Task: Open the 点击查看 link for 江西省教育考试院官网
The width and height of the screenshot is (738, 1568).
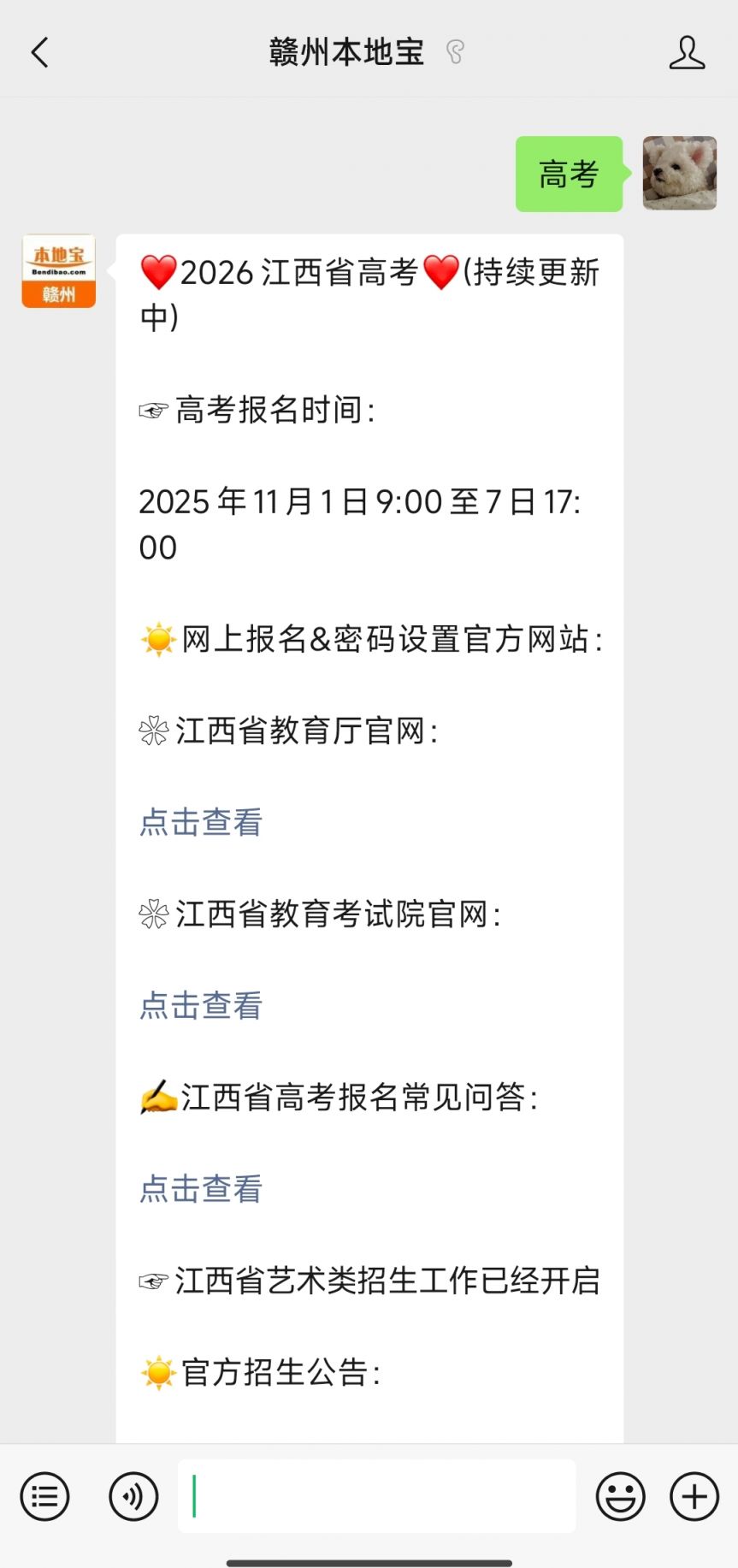Action: [x=201, y=1005]
